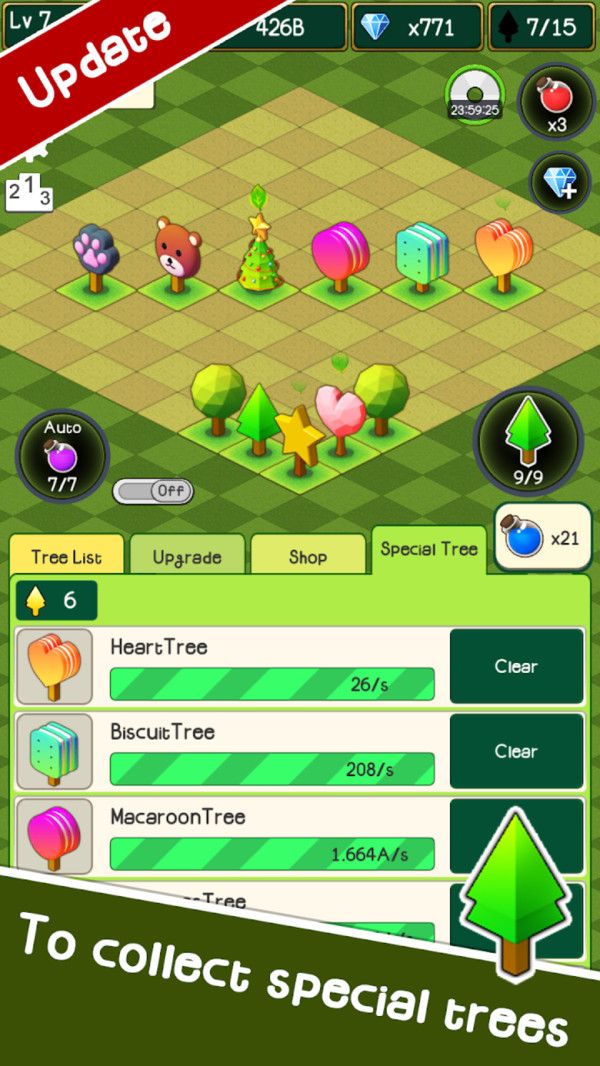Switch to the Tree List tab

[66, 556]
